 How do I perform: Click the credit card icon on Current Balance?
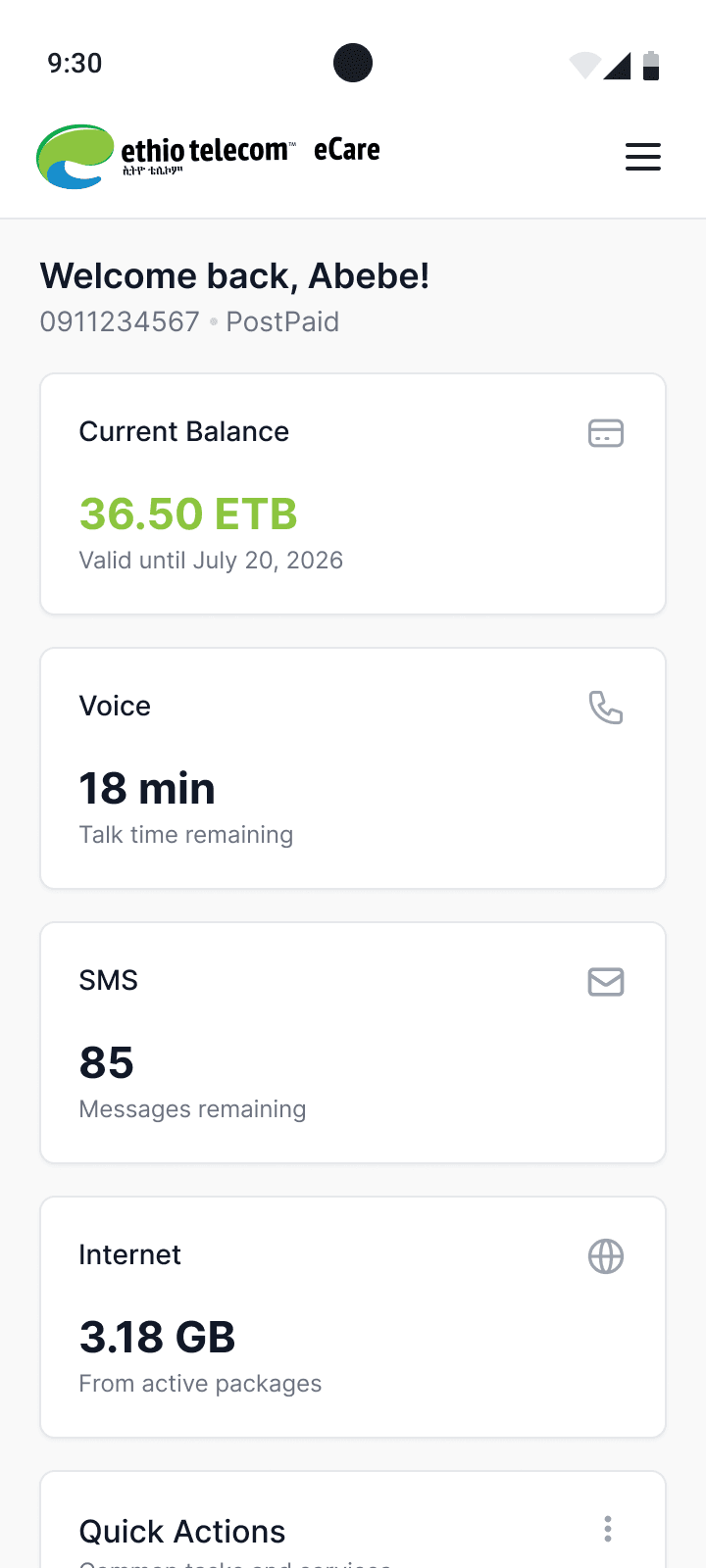coord(606,432)
